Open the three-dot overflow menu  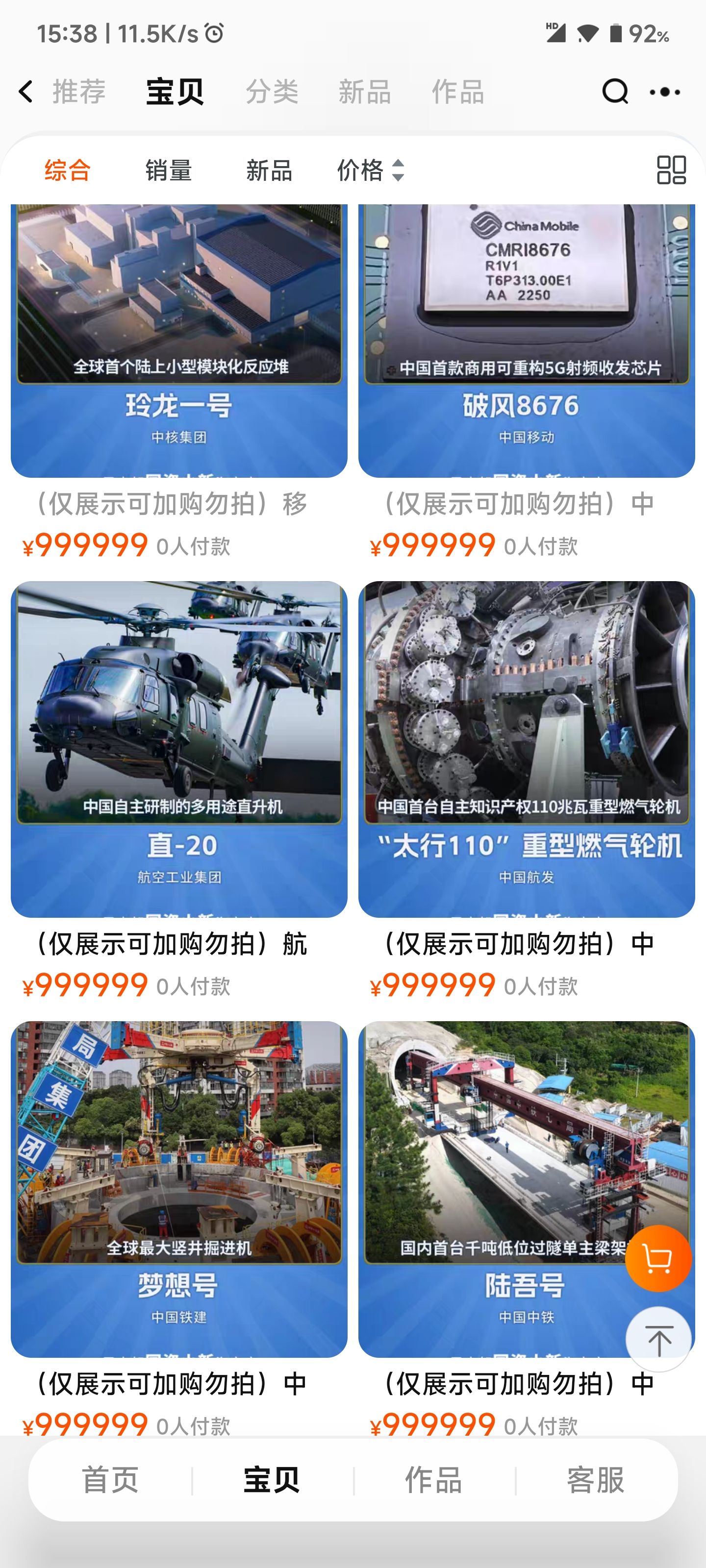coord(665,92)
